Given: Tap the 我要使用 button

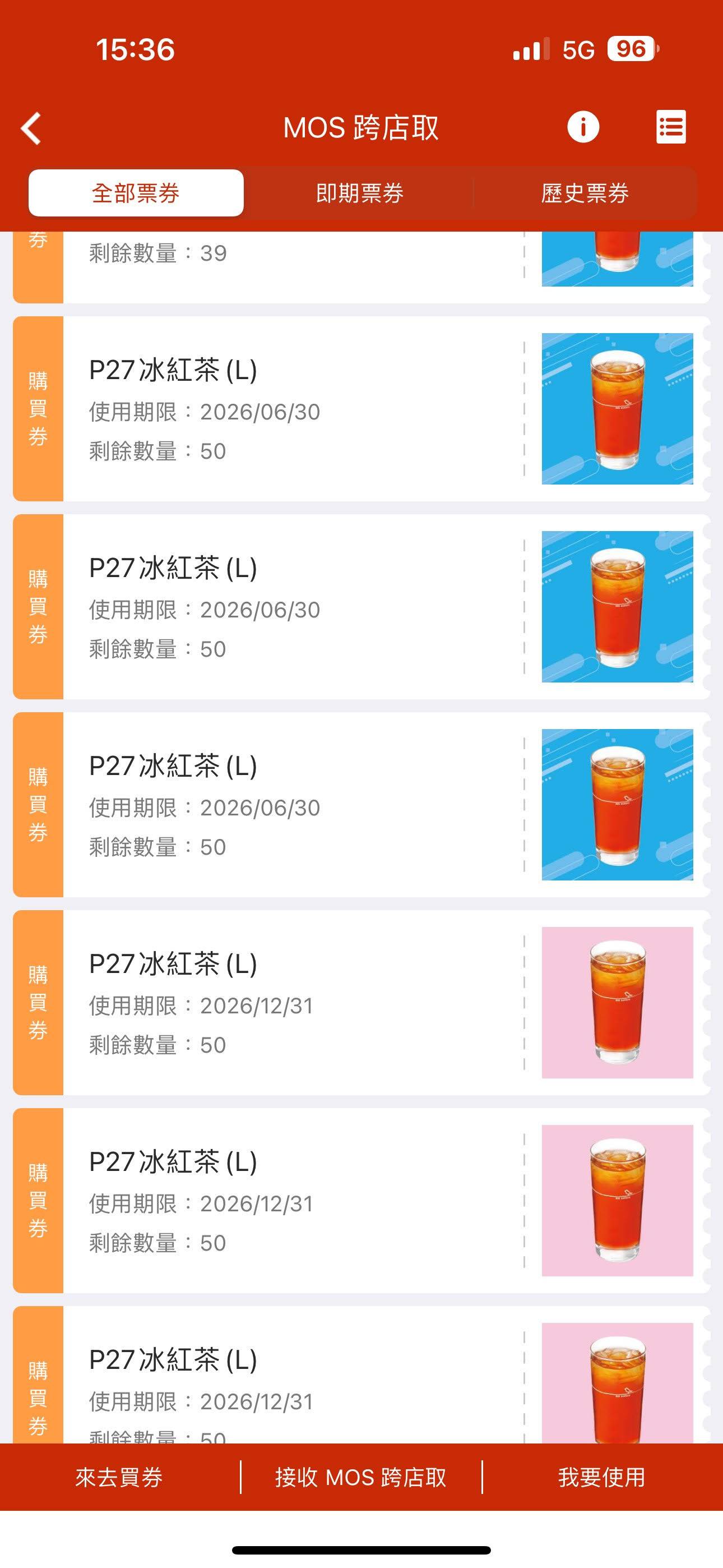Looking at the screenshot, I should [x=601, y=1477].
